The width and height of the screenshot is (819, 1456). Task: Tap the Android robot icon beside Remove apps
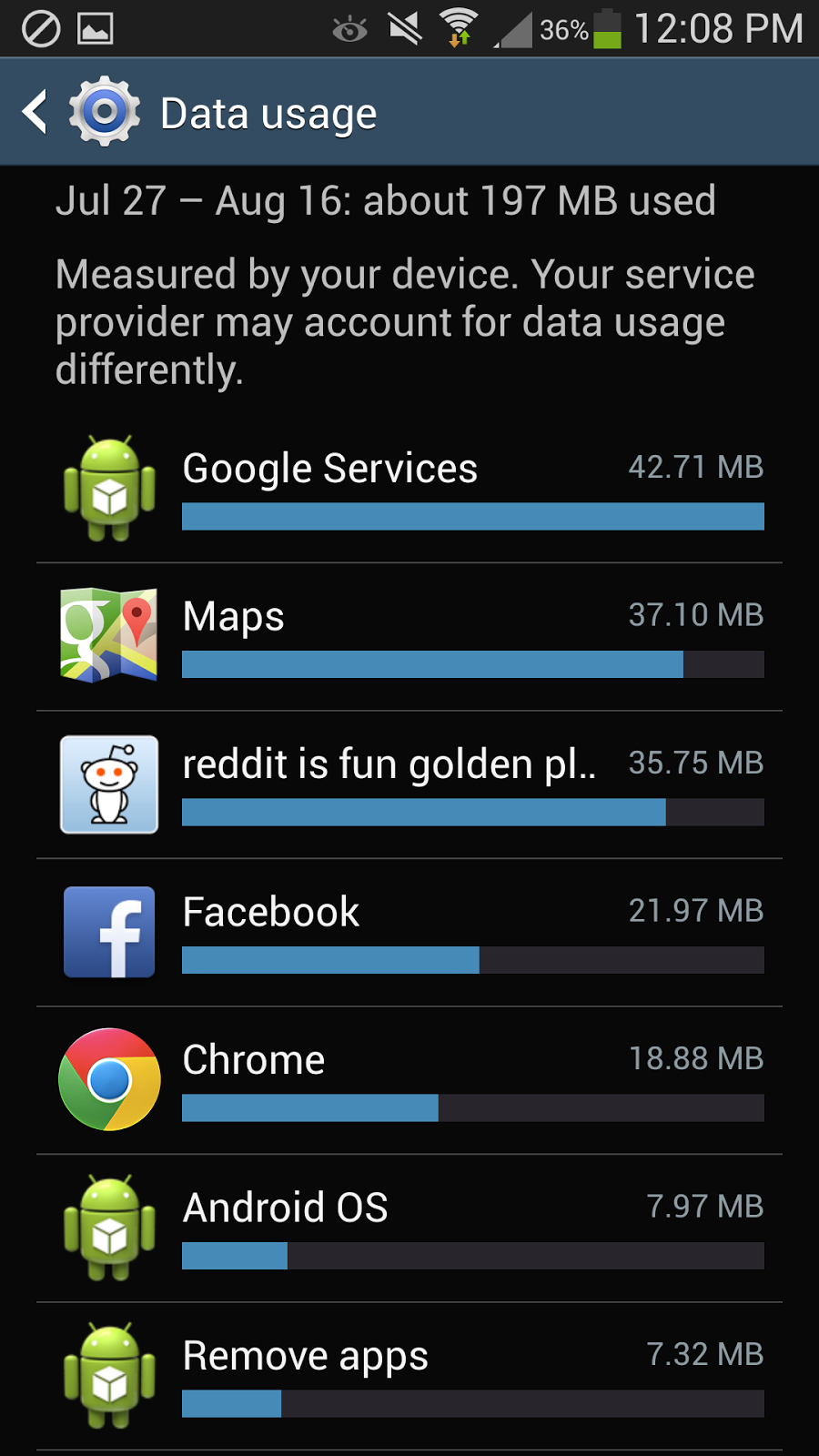108,1374
